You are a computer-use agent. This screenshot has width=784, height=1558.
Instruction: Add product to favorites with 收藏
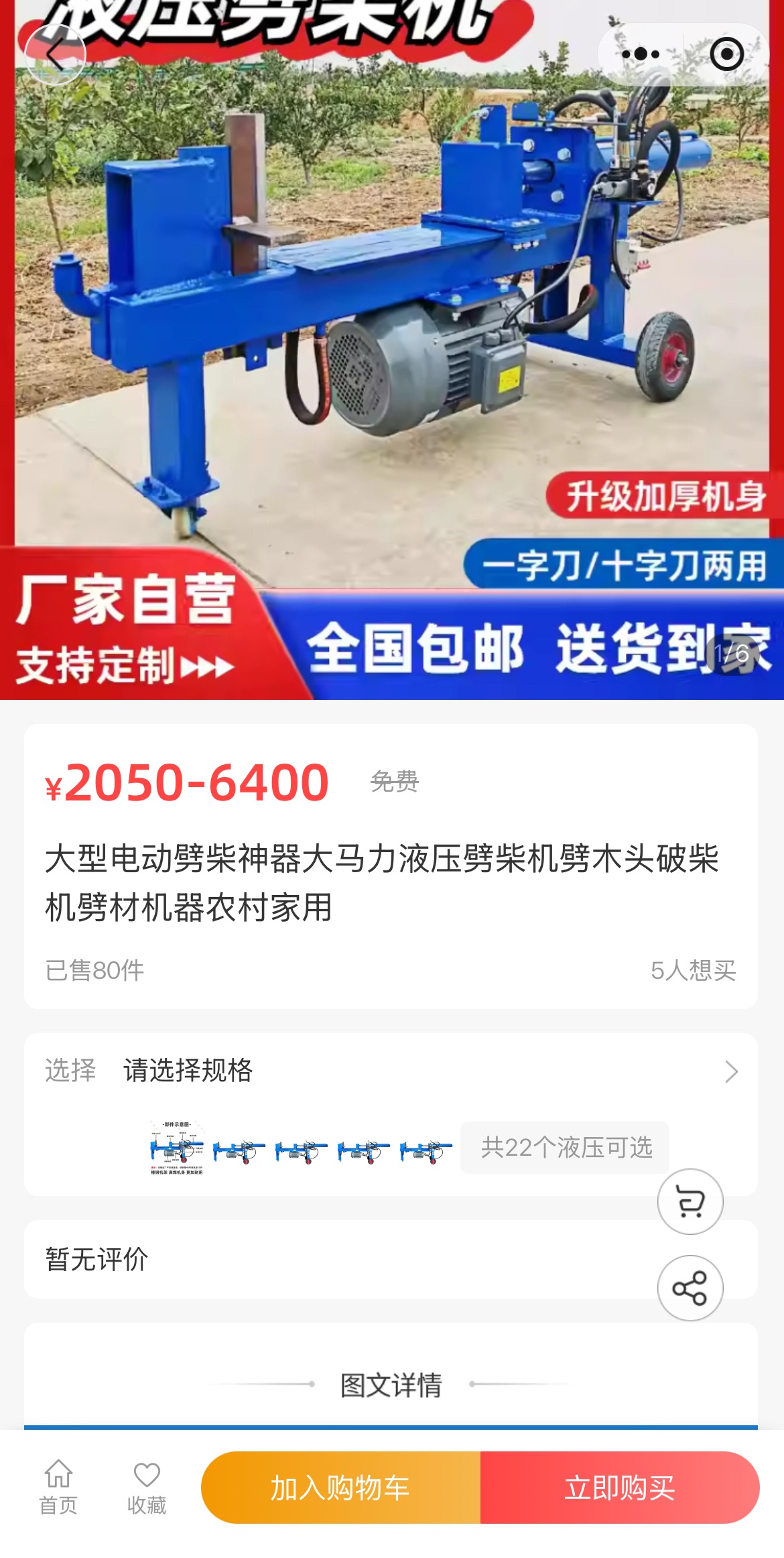pyautogui.click(x=147, y=1487)
